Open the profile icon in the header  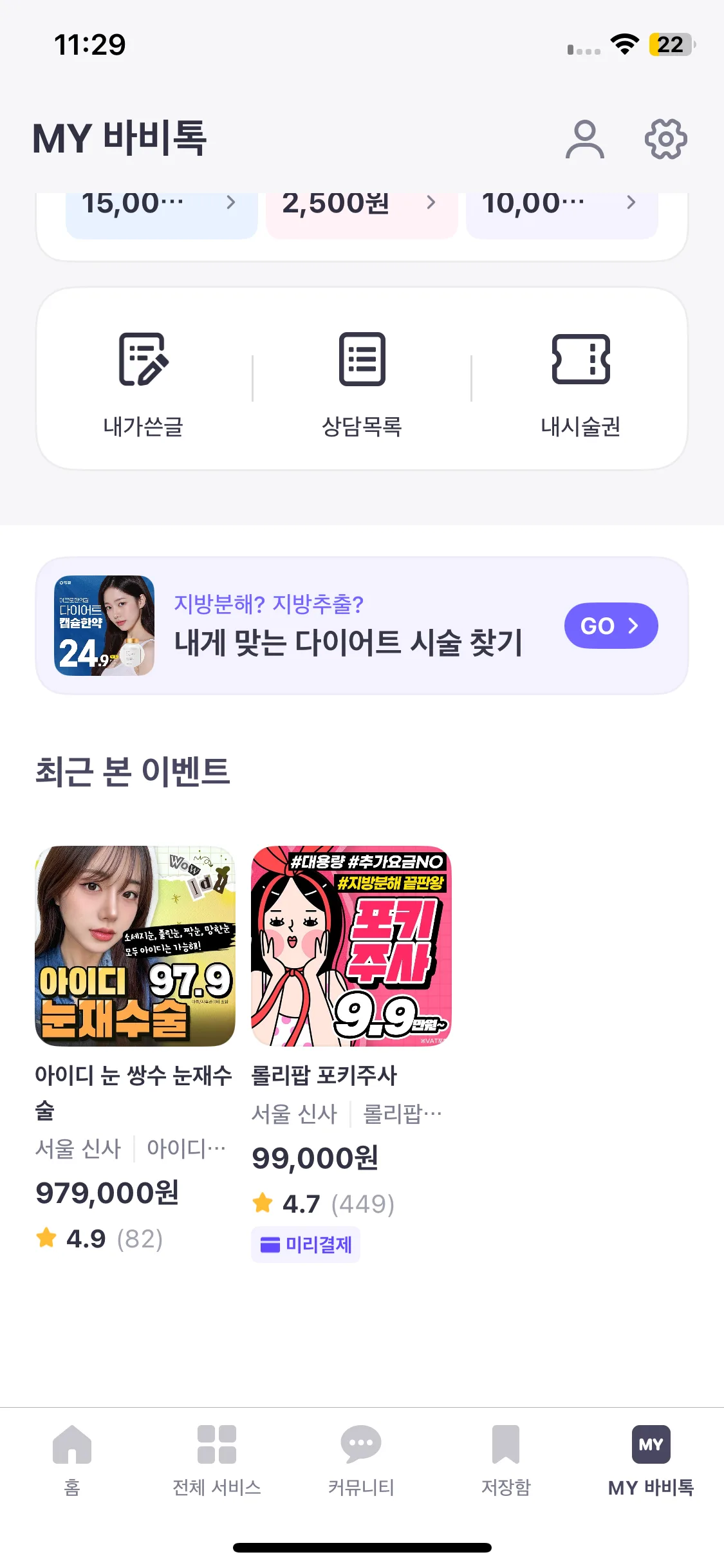(x=584, y=139)
